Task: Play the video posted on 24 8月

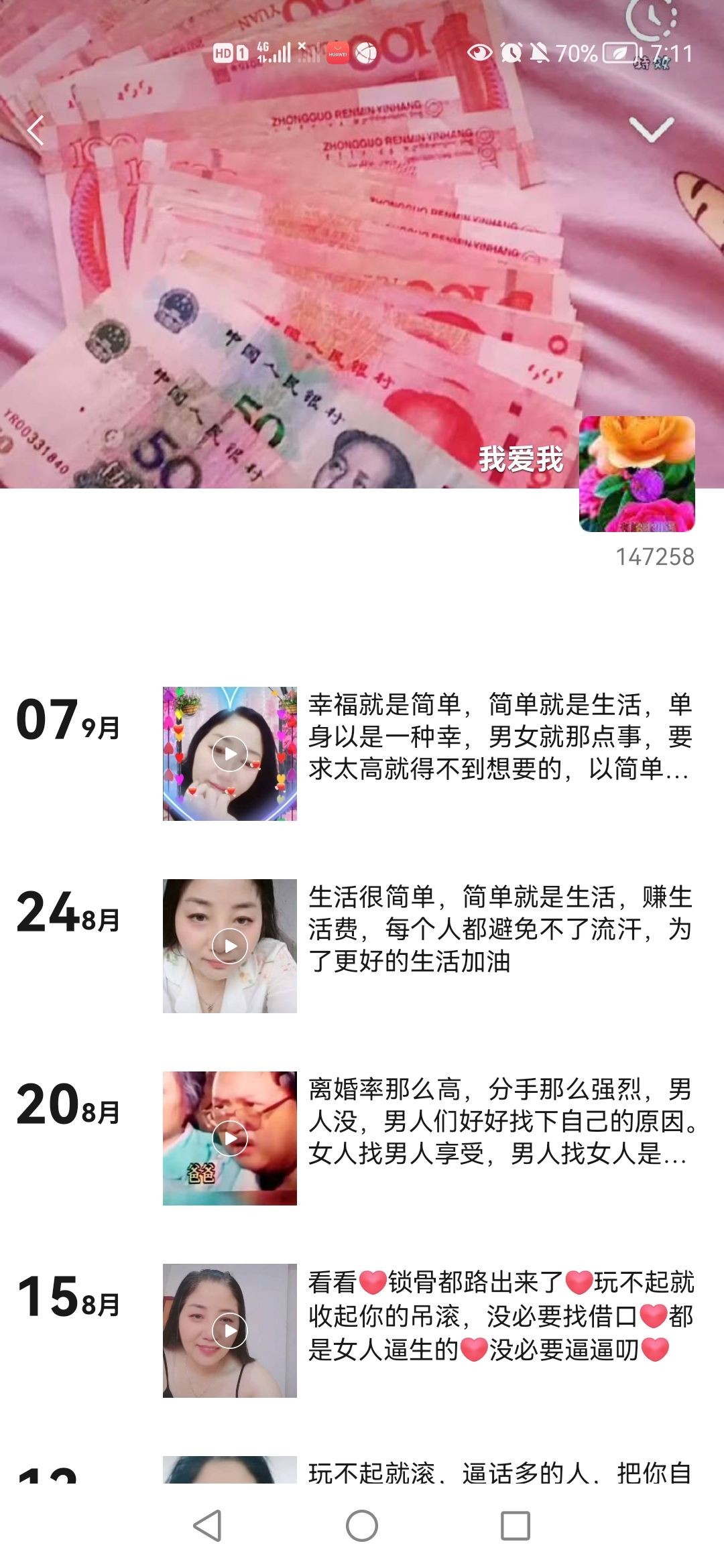Action: (230, 946)
